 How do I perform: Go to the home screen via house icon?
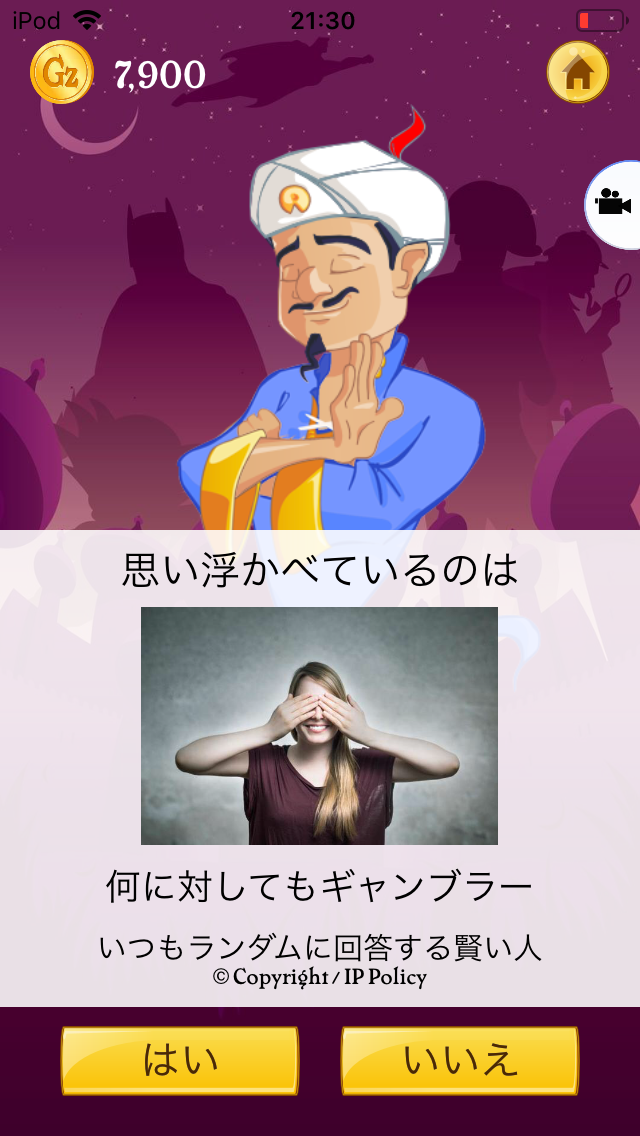[578, 72]
